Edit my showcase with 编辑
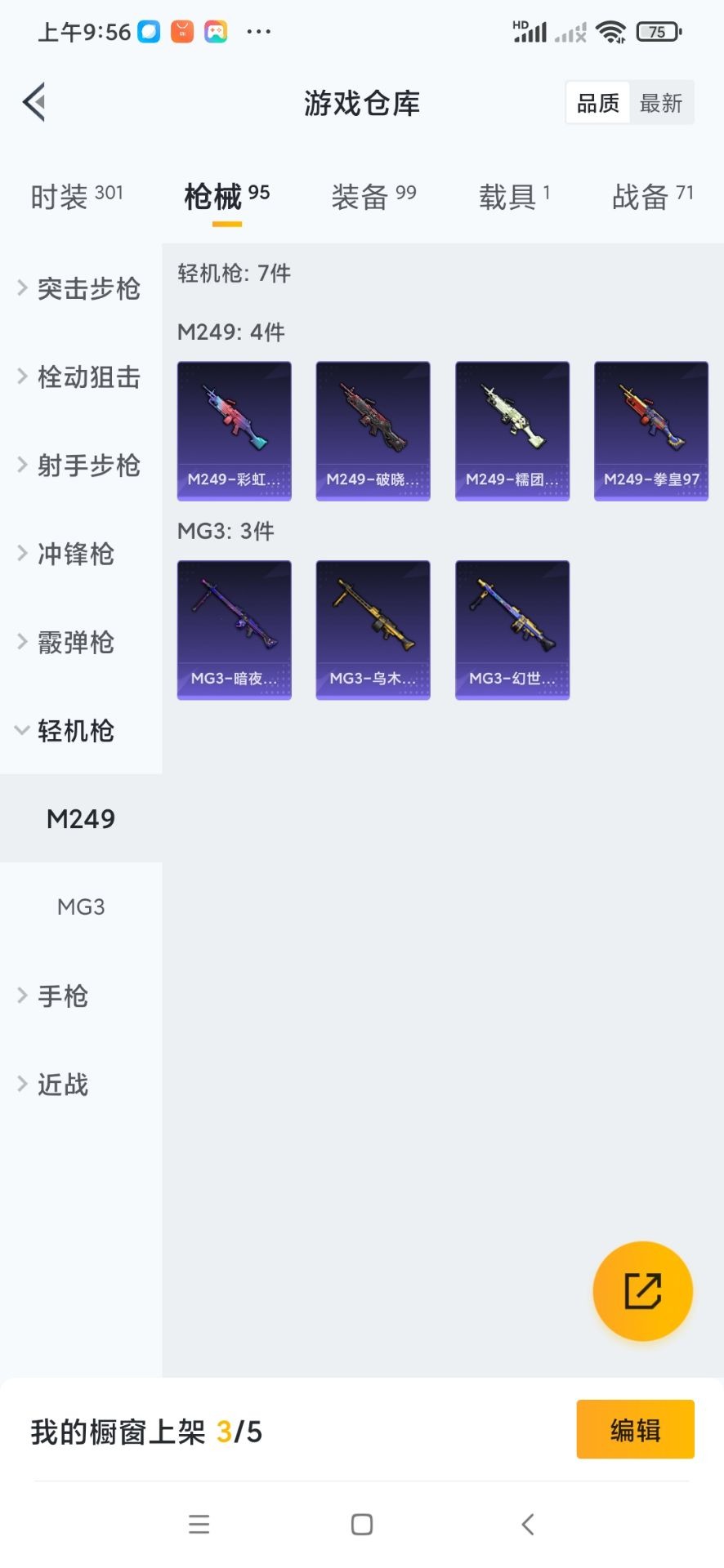The width and height of the screenshot is (724, 1568). click(635, 1429)
